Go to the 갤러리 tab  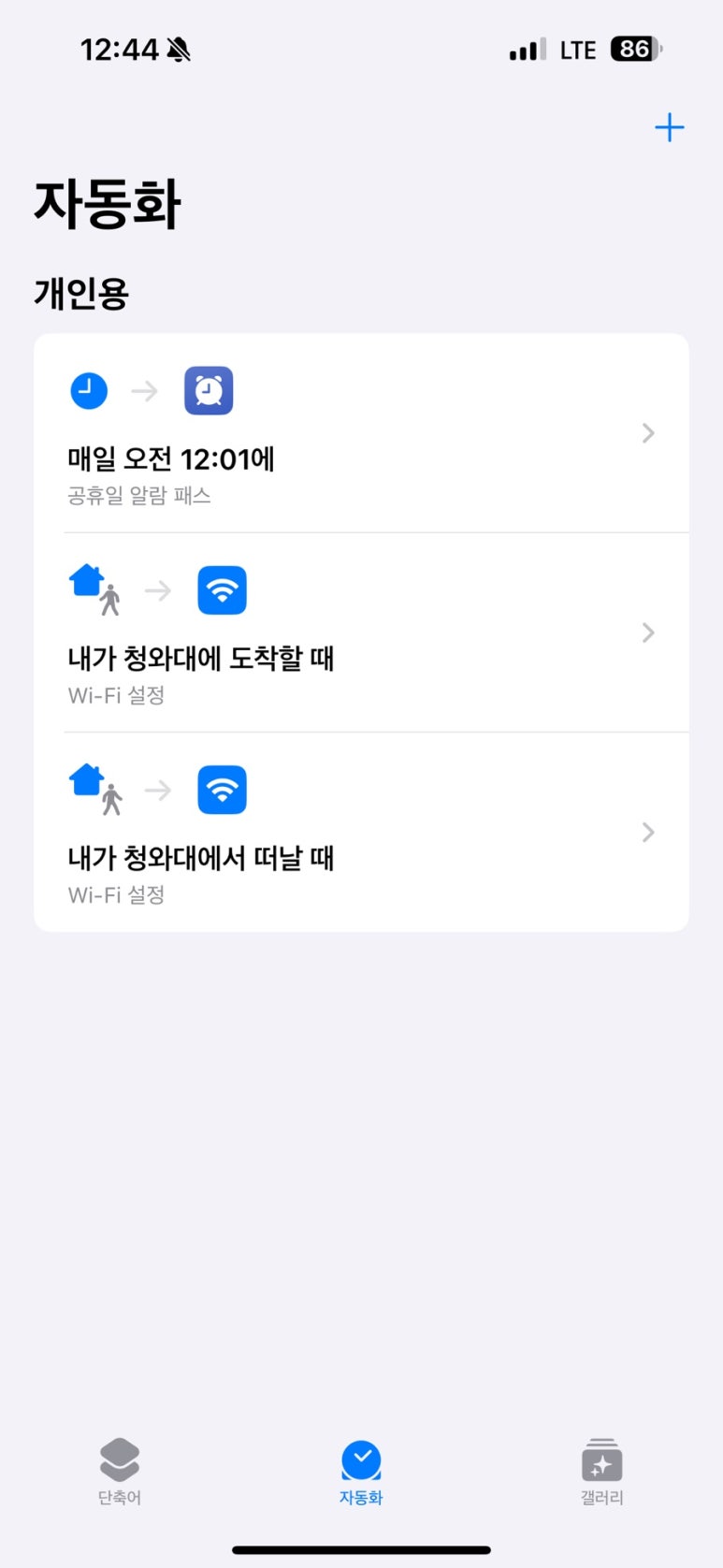601,1472
